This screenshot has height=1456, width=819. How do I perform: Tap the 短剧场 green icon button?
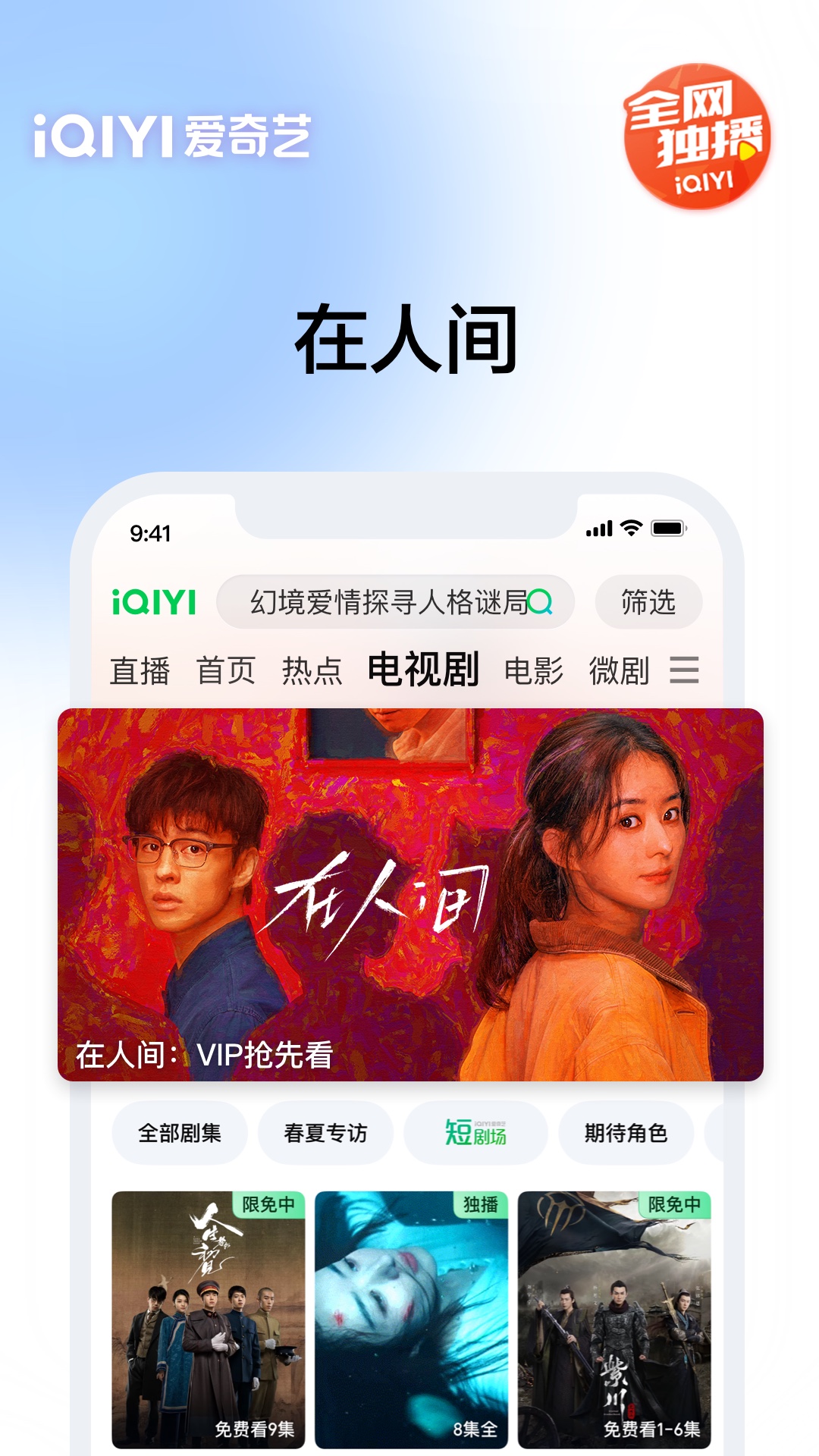pyautogui.click(x=475, y=1131)
